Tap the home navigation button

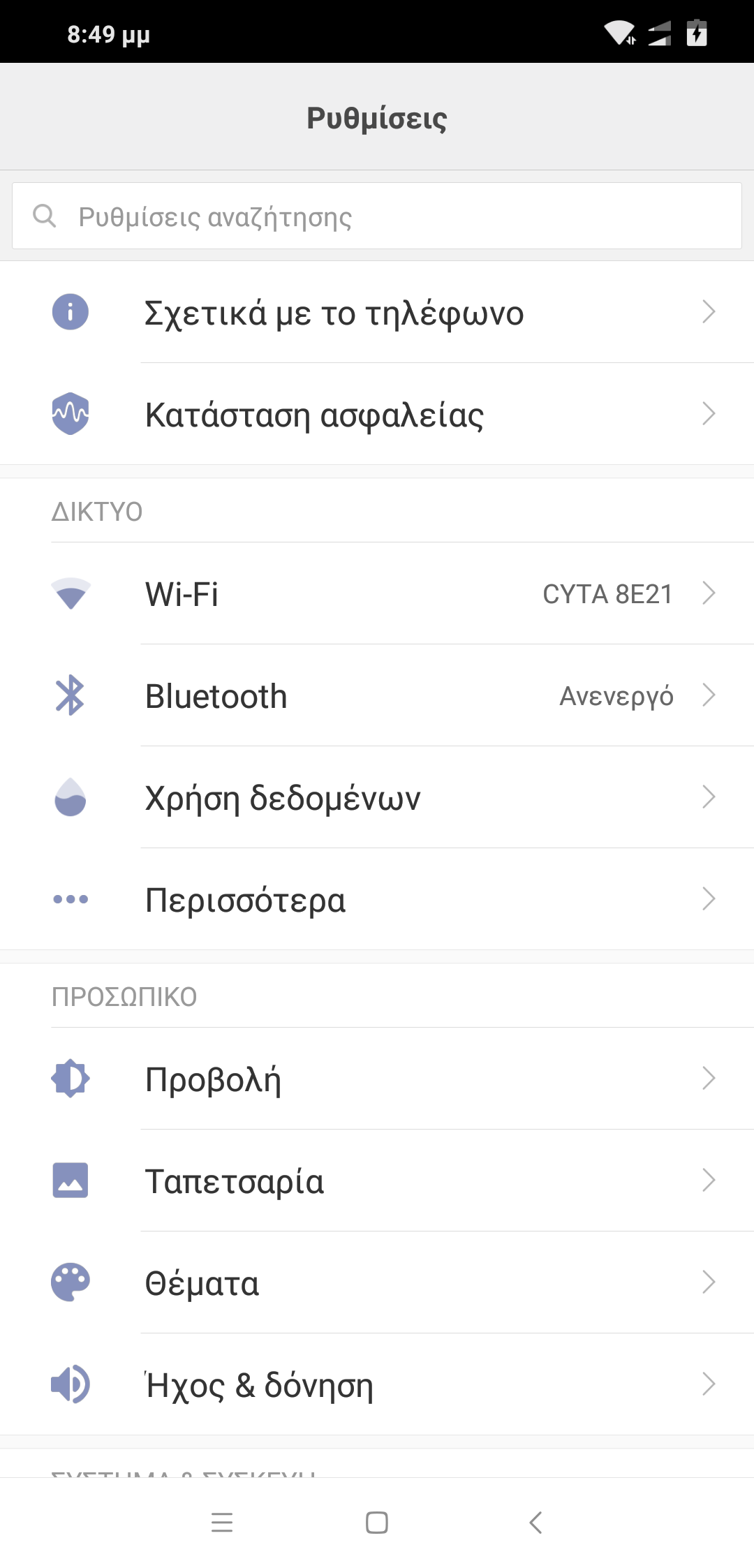(x=377, y=1522)
